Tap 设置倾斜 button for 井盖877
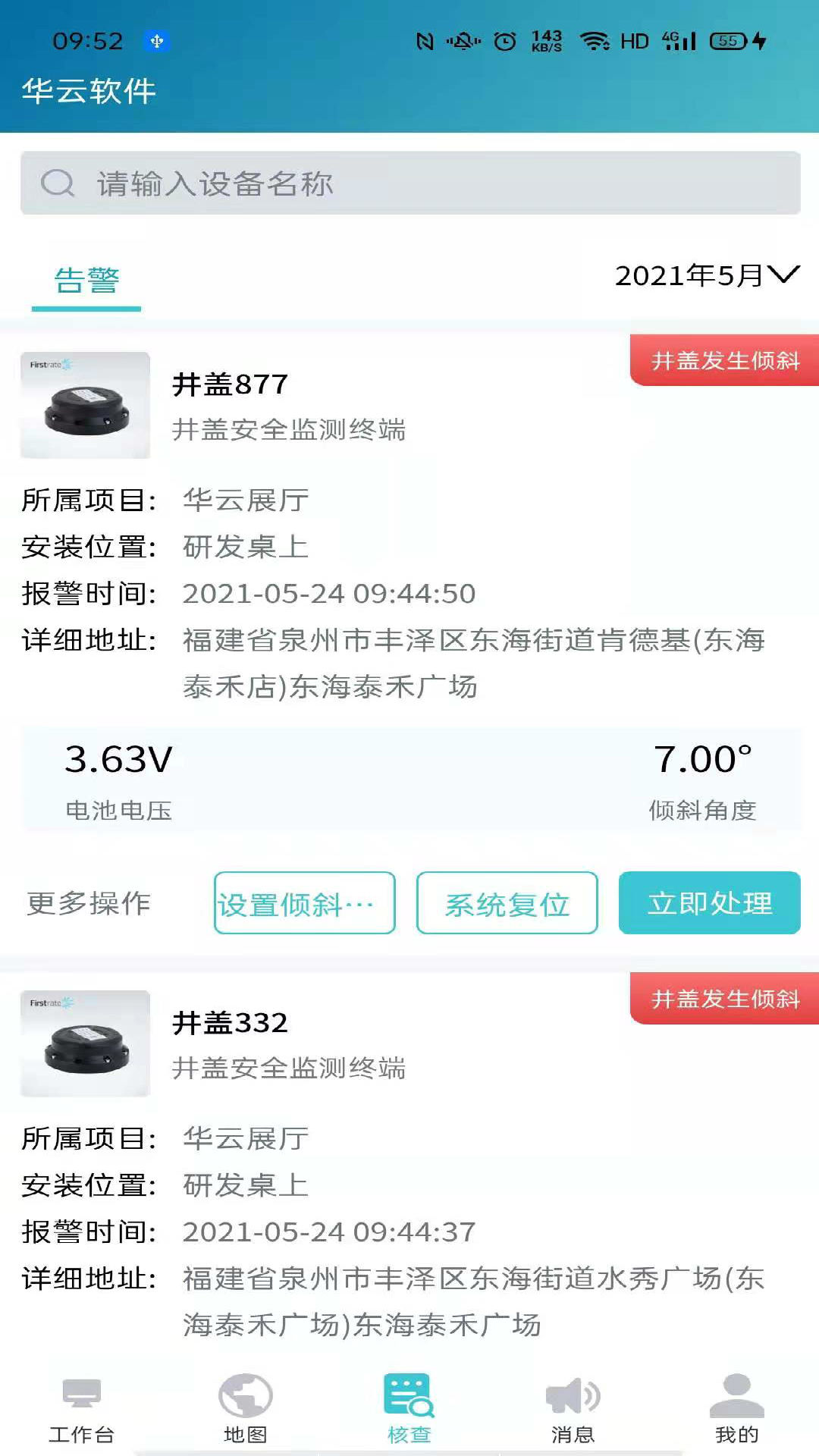Image resolution: width=819 pixels, height=1456 pixels. [304, 903]
